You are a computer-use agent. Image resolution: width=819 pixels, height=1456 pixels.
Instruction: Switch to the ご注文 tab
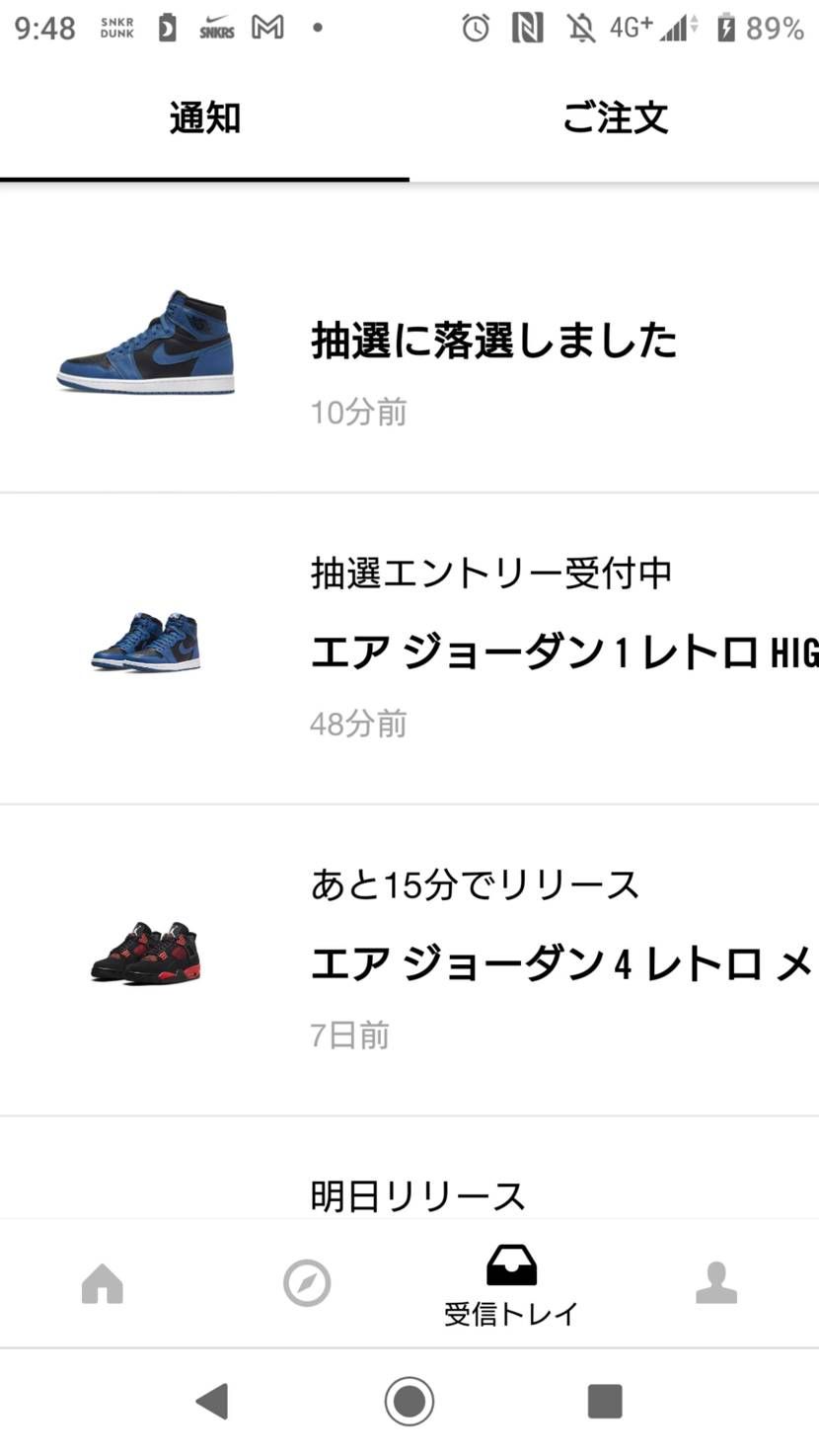615,118
